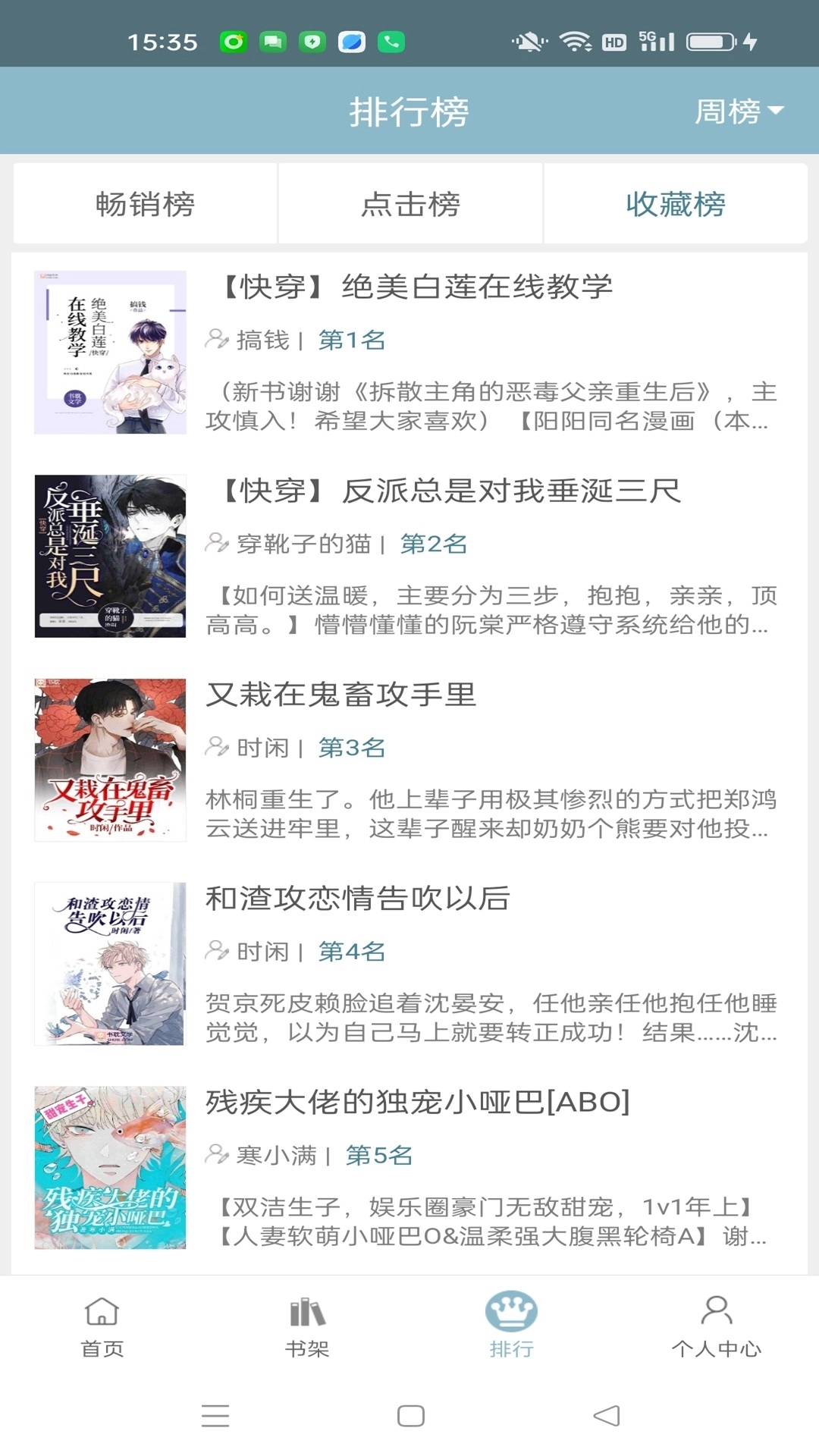Select the 收藏榜 tab

tap(675, 204)
